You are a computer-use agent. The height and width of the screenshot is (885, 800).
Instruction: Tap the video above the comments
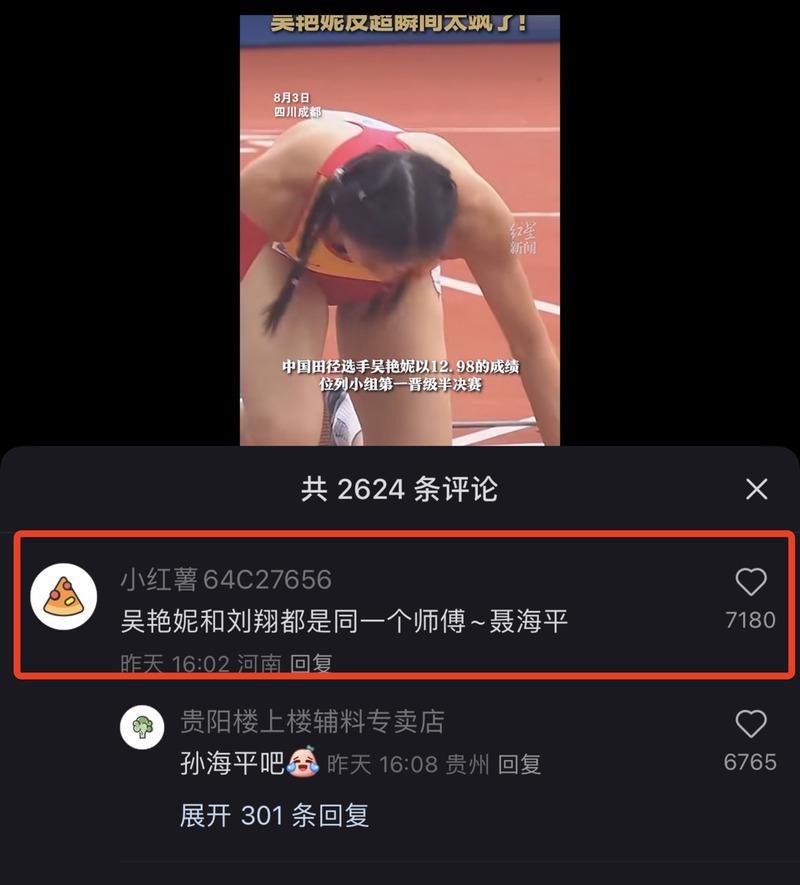[x=399, y=230]
